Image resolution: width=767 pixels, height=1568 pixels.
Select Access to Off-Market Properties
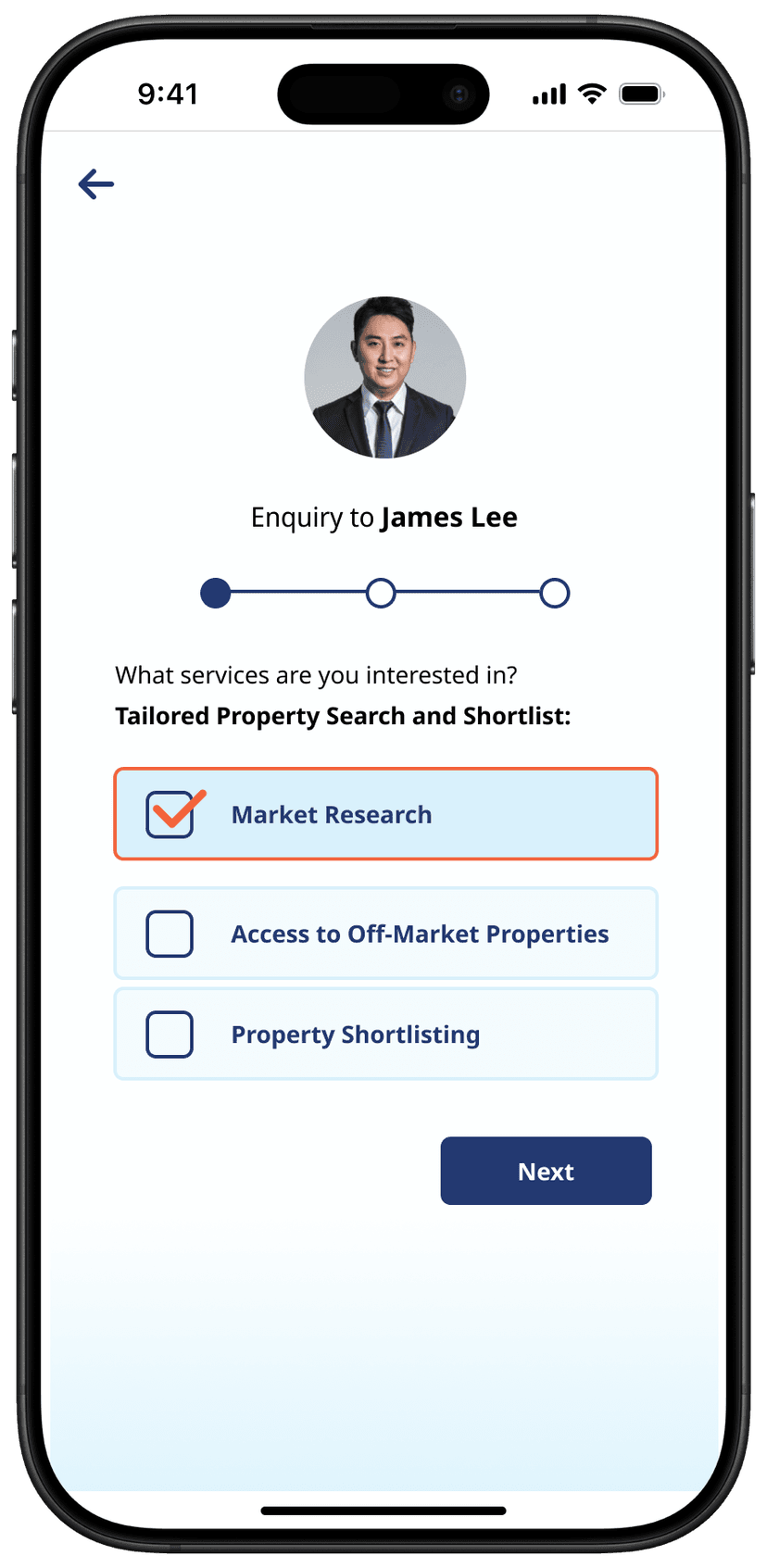tap(170, 934)
